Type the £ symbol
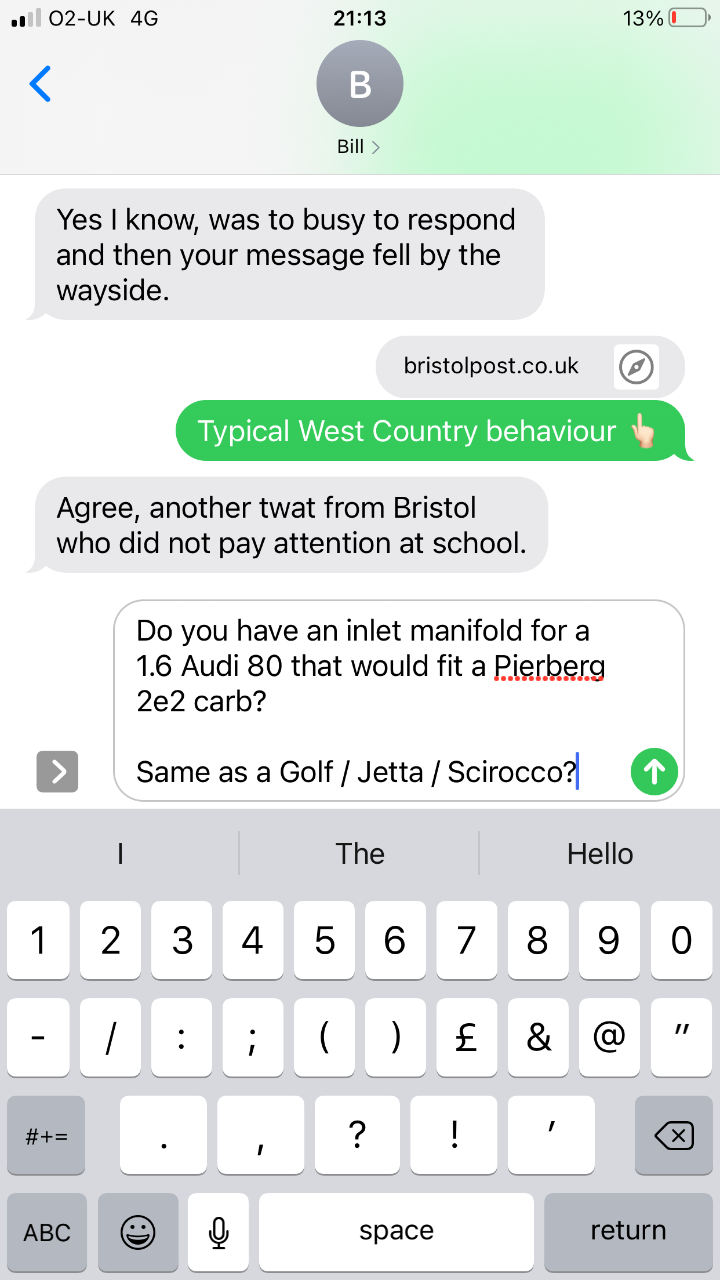This screenshot has width=720, height=1280. coord(467,1038)
